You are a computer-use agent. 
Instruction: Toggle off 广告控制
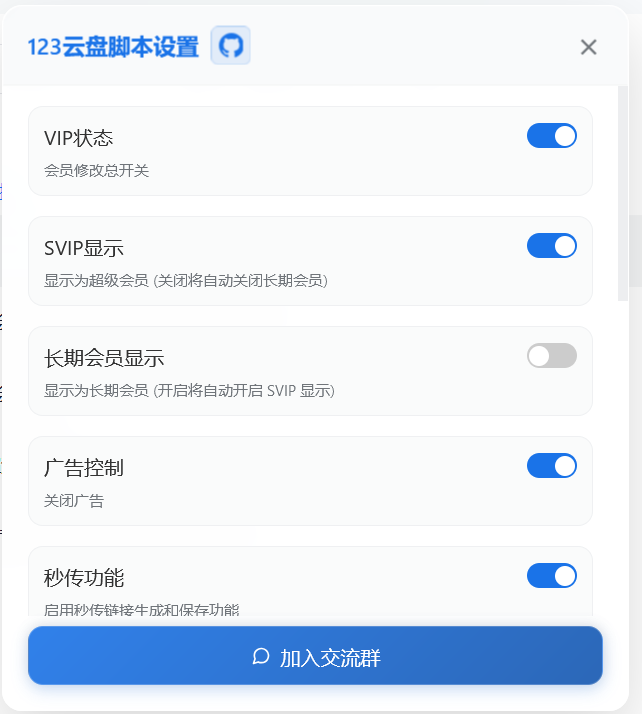(x=552, y=466)
